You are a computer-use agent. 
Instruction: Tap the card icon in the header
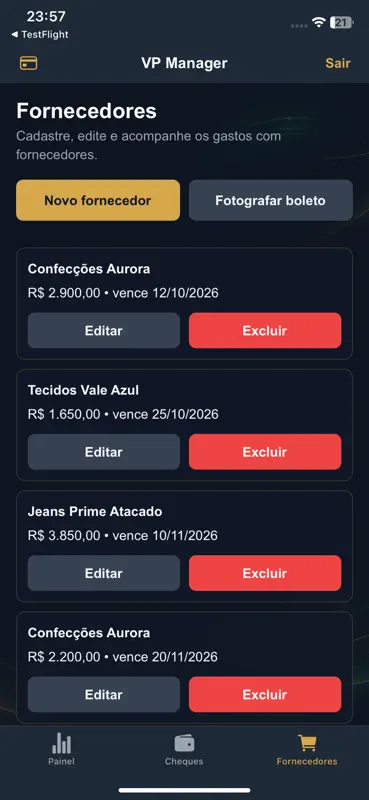tap(29, 63)
